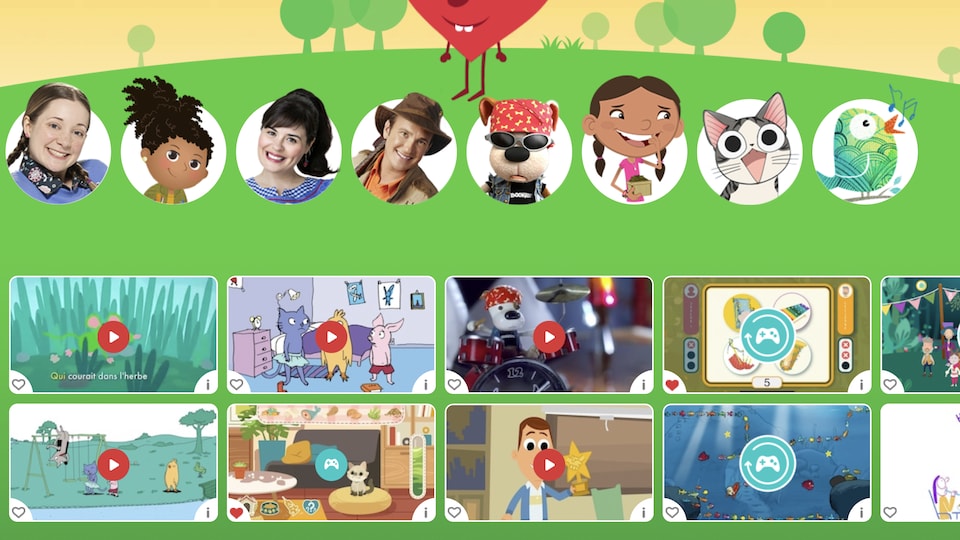The image size is (960, 540).
Task: Launch the cat living room game
Action: click(331, 464)
